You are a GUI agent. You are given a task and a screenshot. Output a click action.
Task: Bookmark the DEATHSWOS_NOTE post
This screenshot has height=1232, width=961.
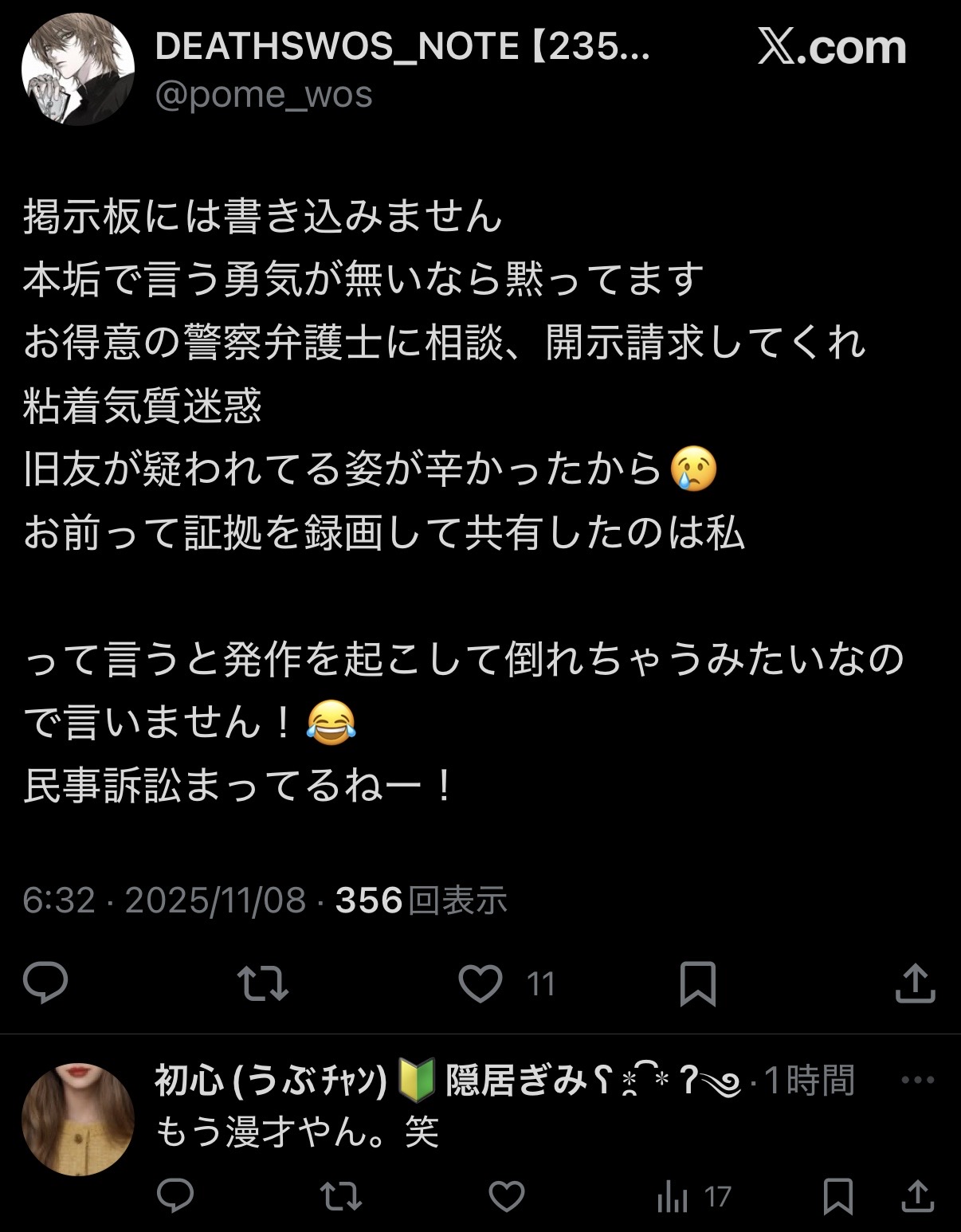697,983
